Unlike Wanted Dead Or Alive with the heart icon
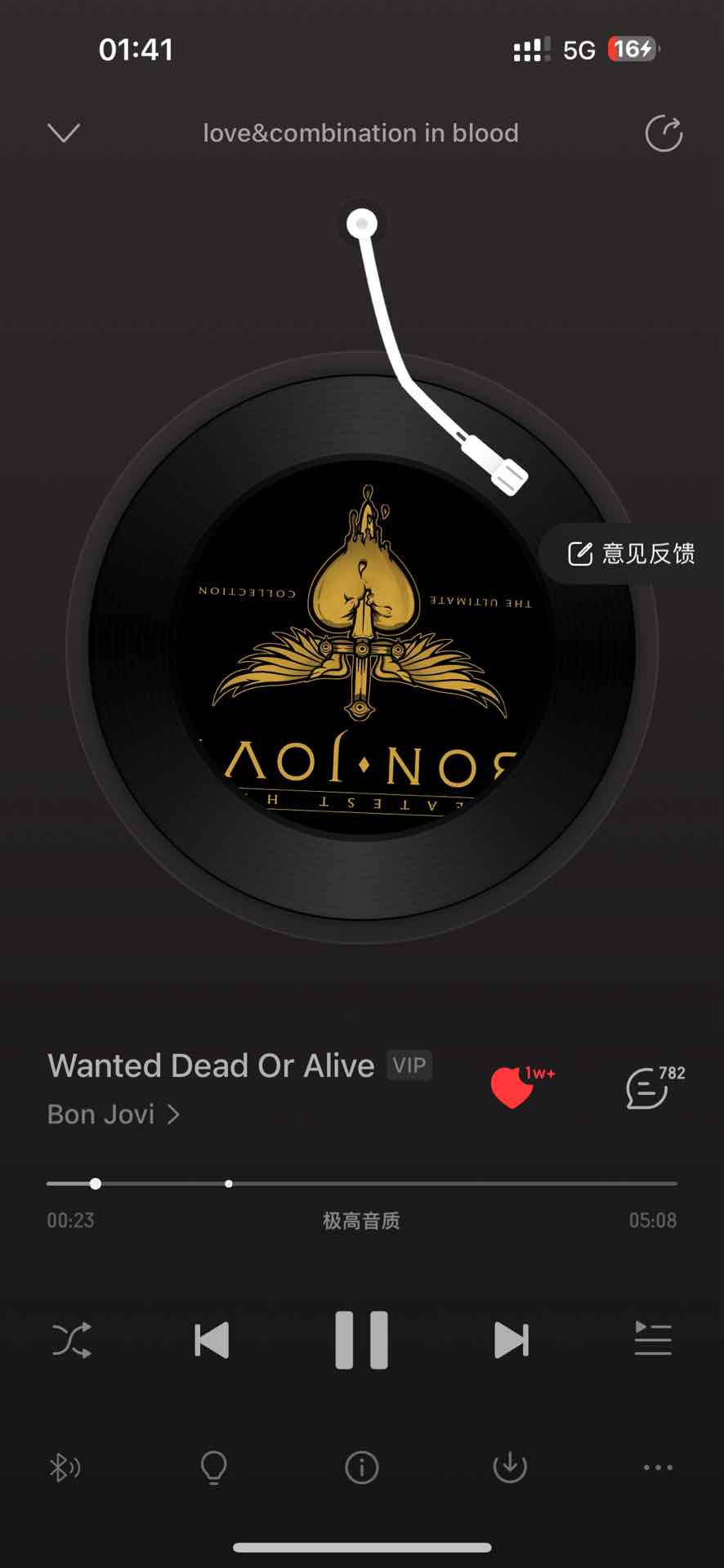724x1568 pixels. pos(512,1088)
